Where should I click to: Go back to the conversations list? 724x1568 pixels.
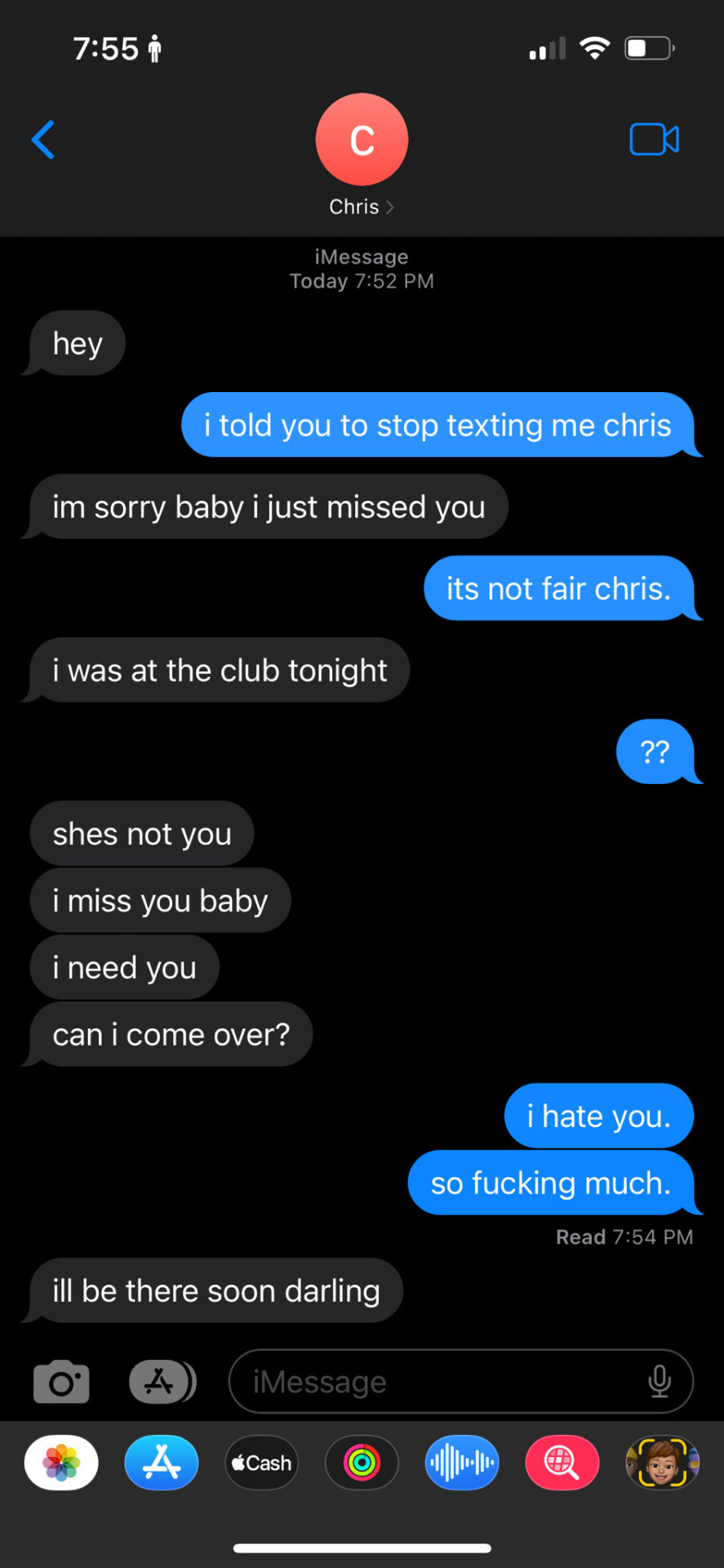[43, 140]
